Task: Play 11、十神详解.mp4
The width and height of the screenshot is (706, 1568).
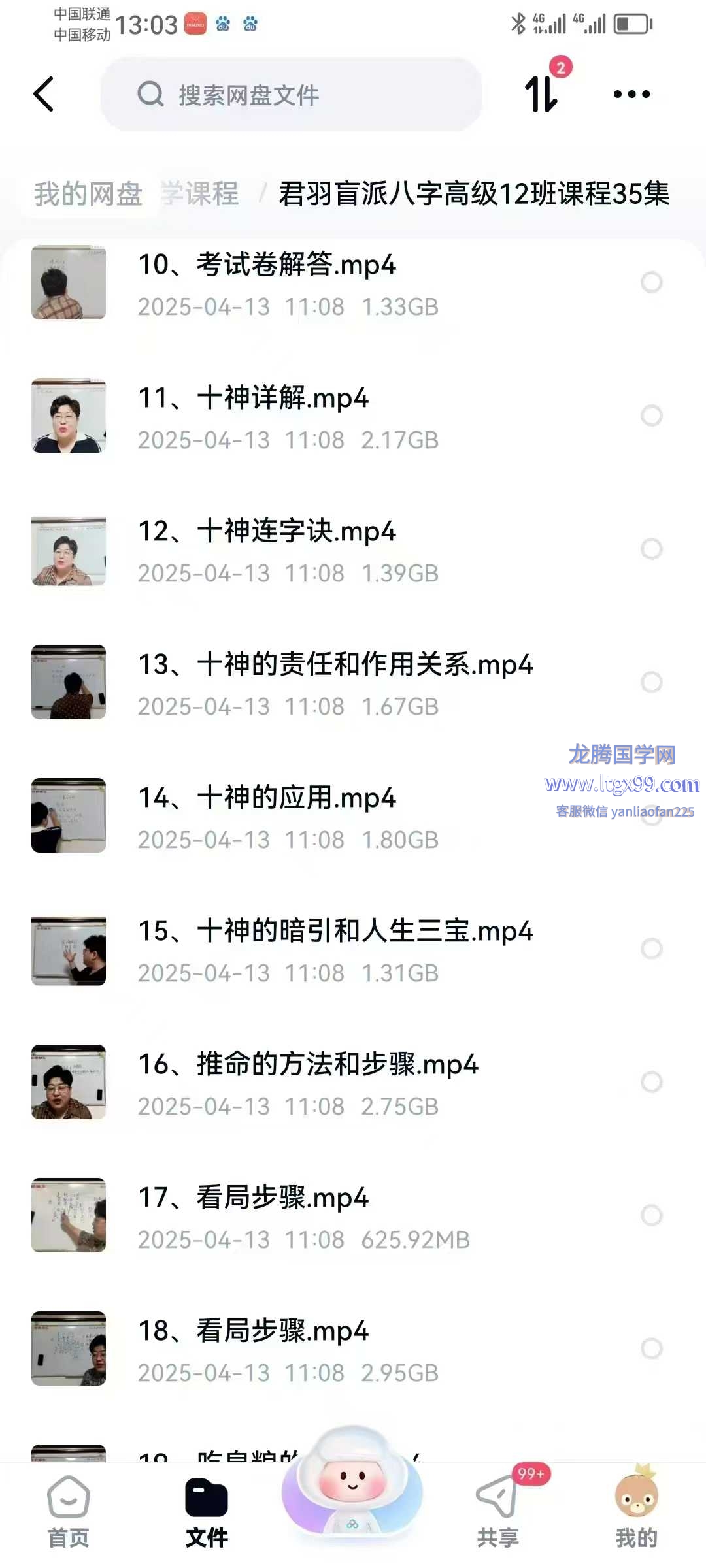Action: point(254,399)
